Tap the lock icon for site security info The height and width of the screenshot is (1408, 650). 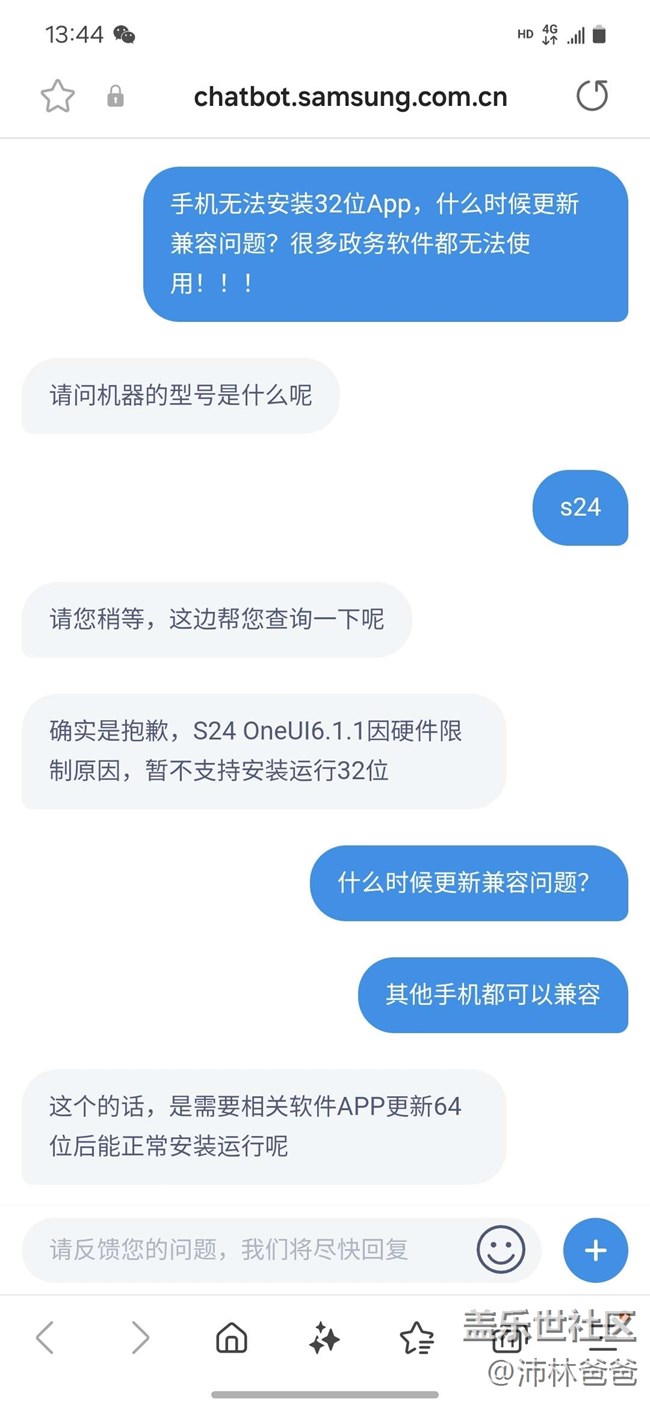[x=115, y=97]
